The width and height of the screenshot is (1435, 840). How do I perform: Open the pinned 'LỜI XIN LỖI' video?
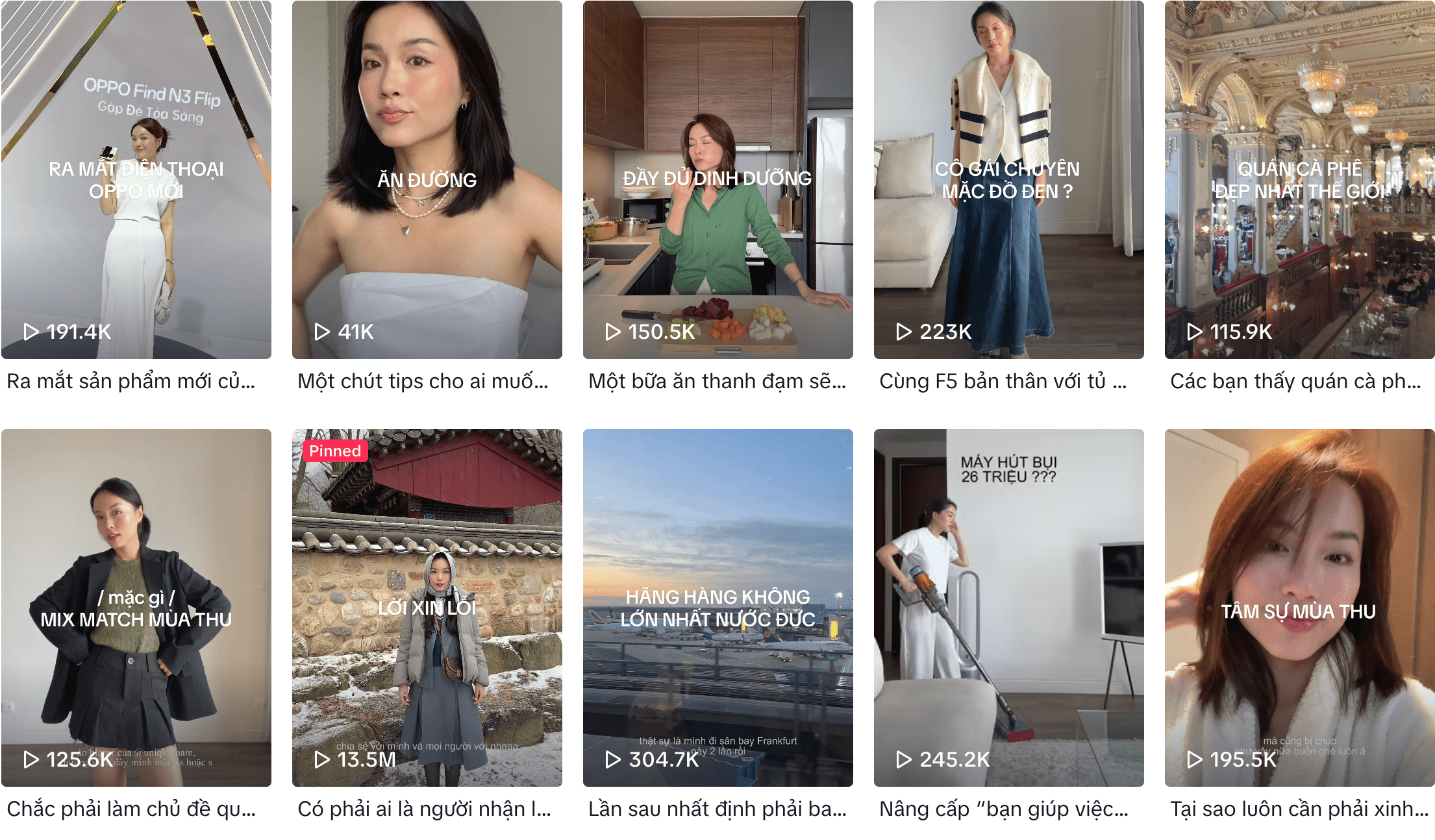(427, 608)
